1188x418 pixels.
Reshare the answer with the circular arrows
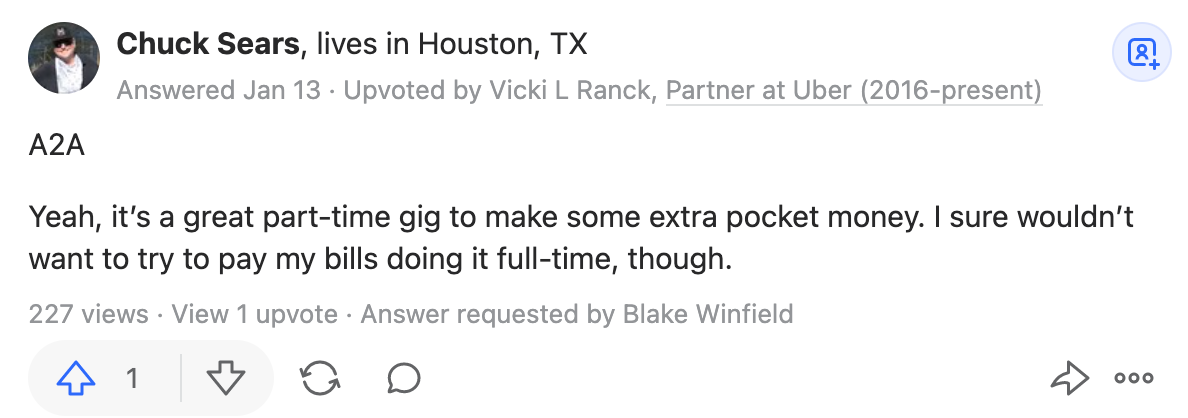320,378
